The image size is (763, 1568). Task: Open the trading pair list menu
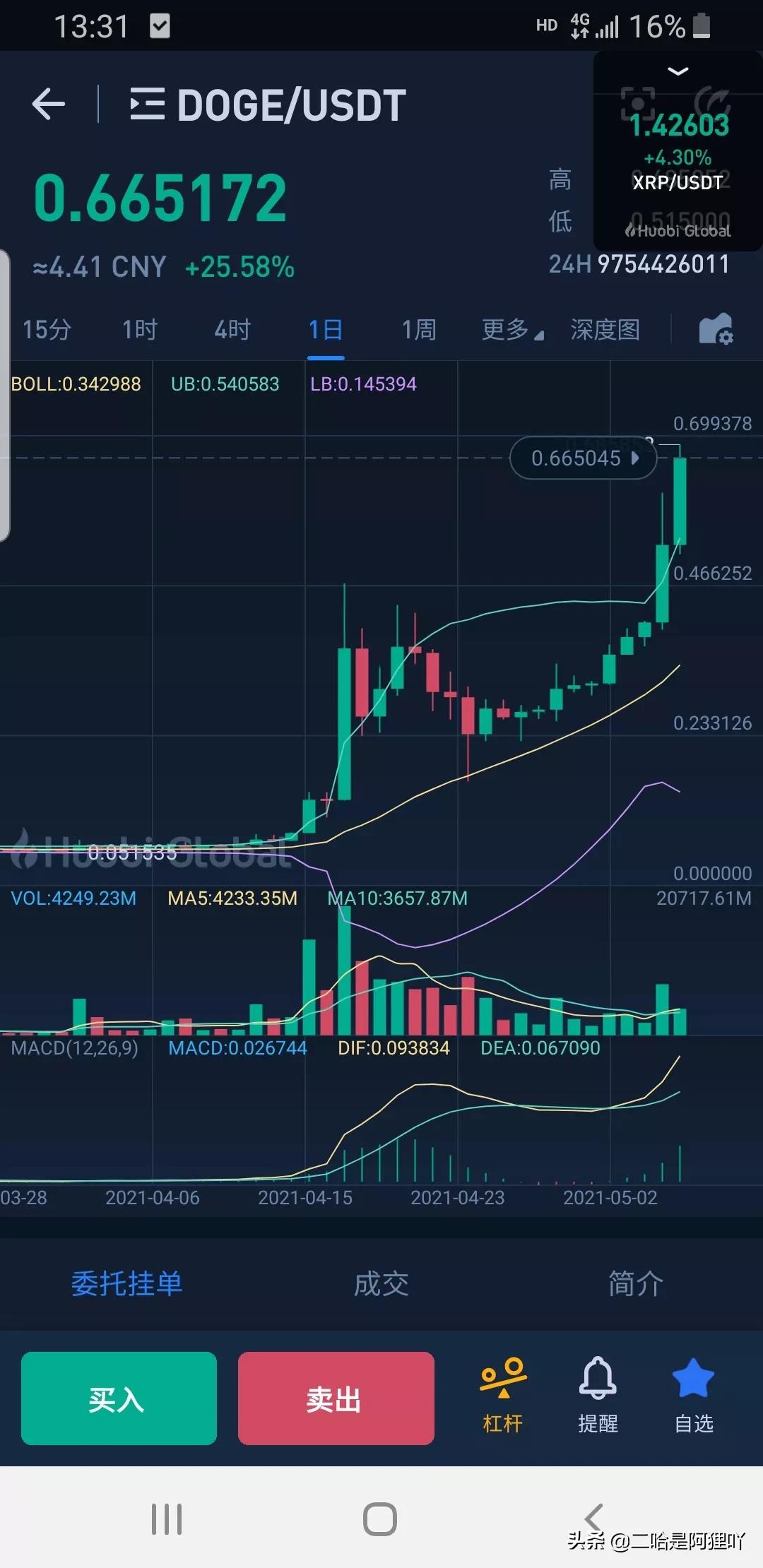148,105
